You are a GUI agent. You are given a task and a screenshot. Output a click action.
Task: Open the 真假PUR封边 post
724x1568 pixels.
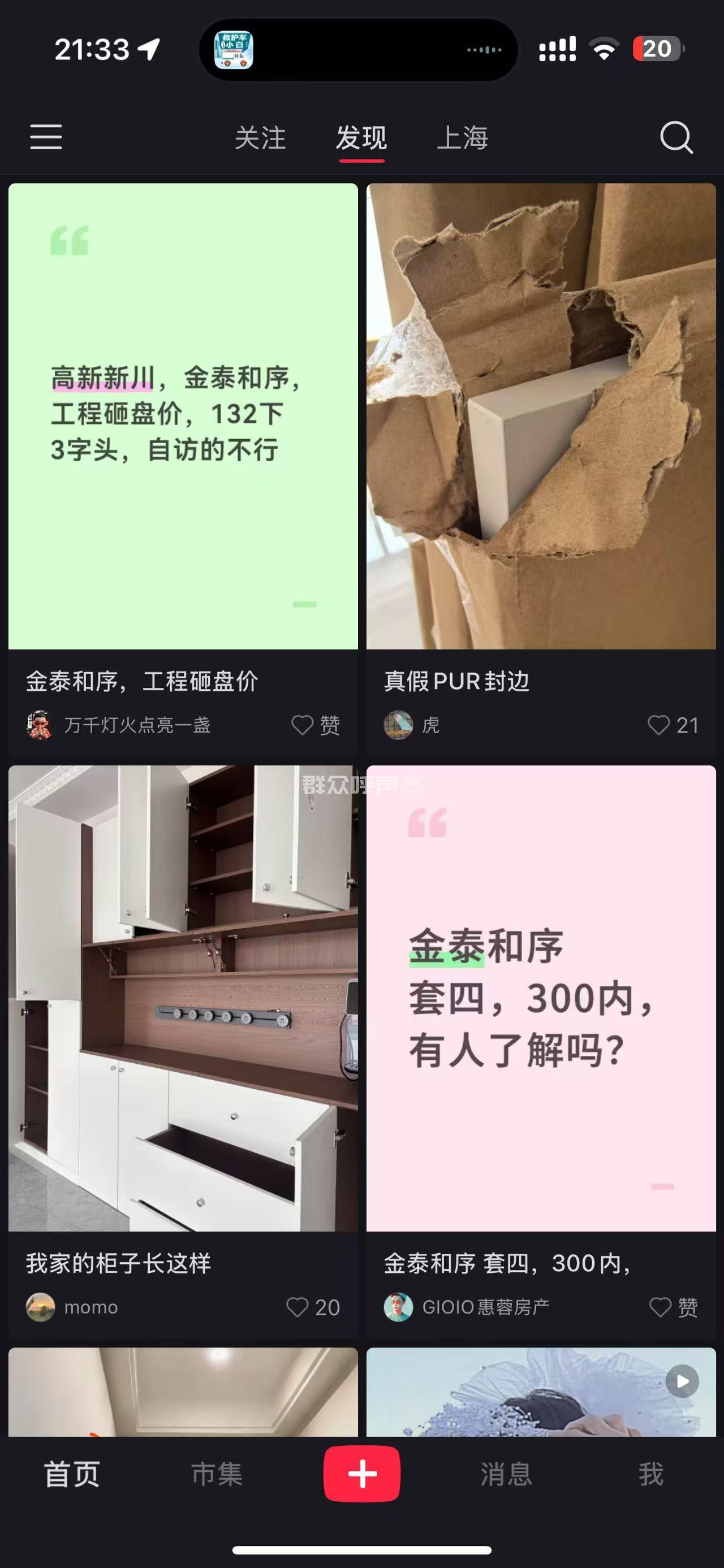coord(541,417)
